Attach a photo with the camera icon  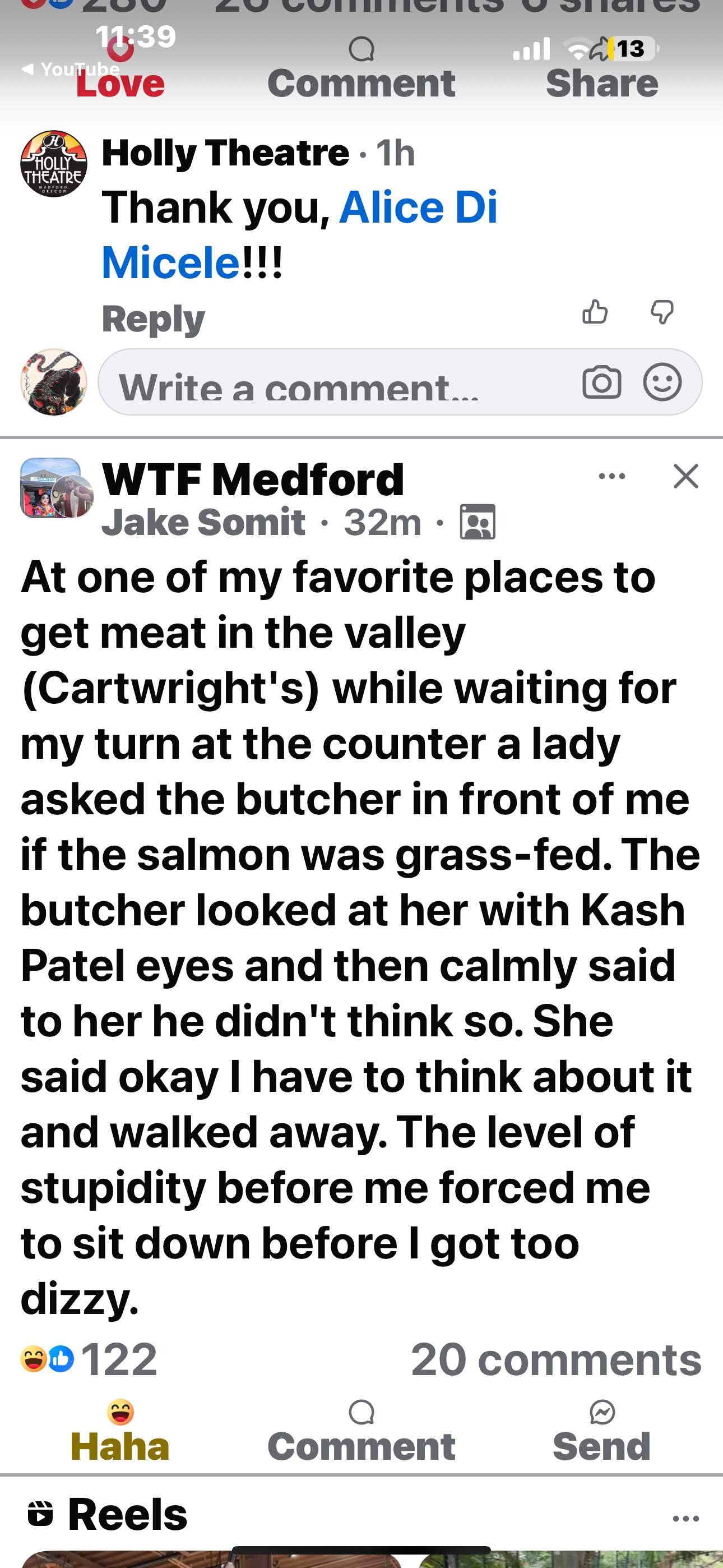pos(601,382)
